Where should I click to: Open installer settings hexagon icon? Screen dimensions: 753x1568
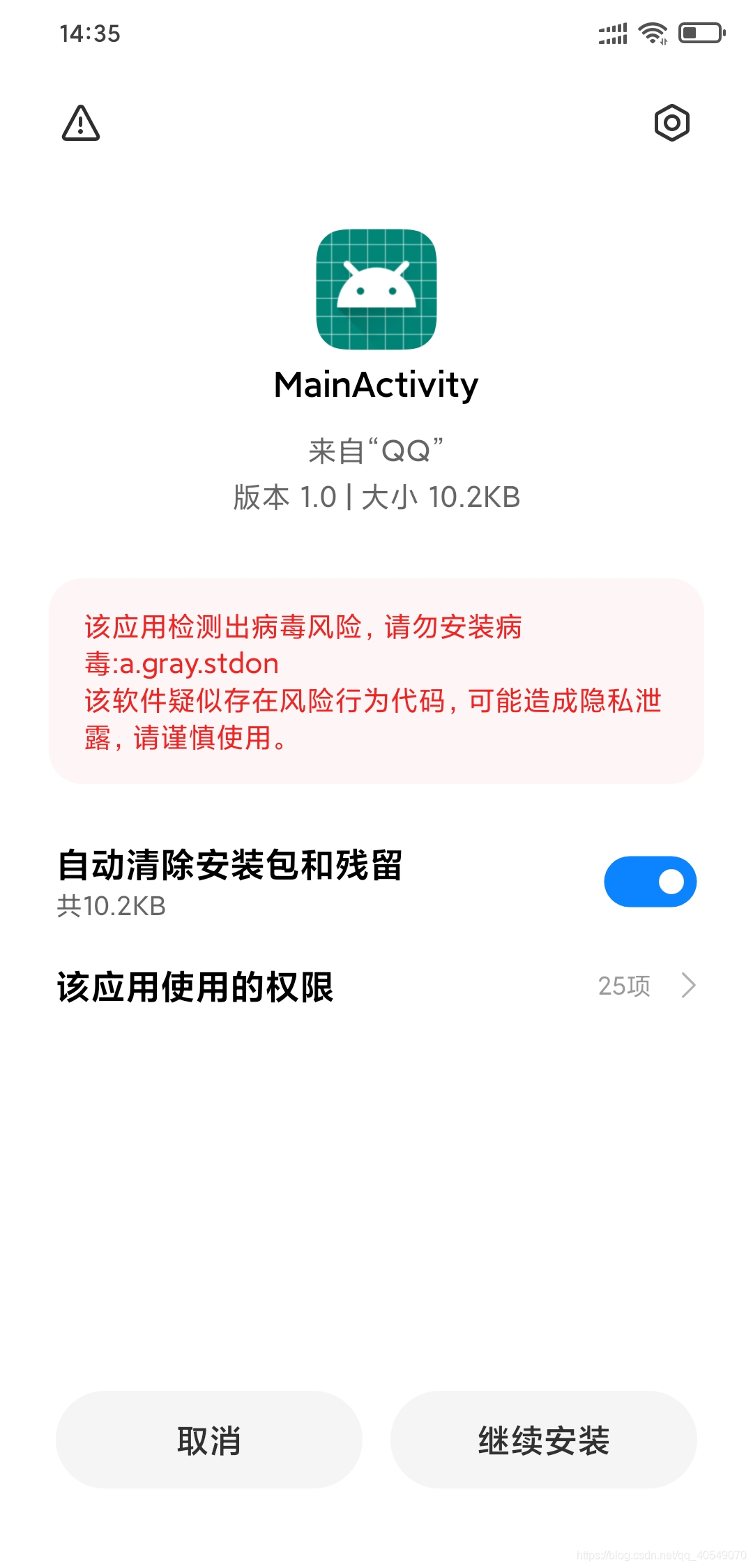pos(671,123)
